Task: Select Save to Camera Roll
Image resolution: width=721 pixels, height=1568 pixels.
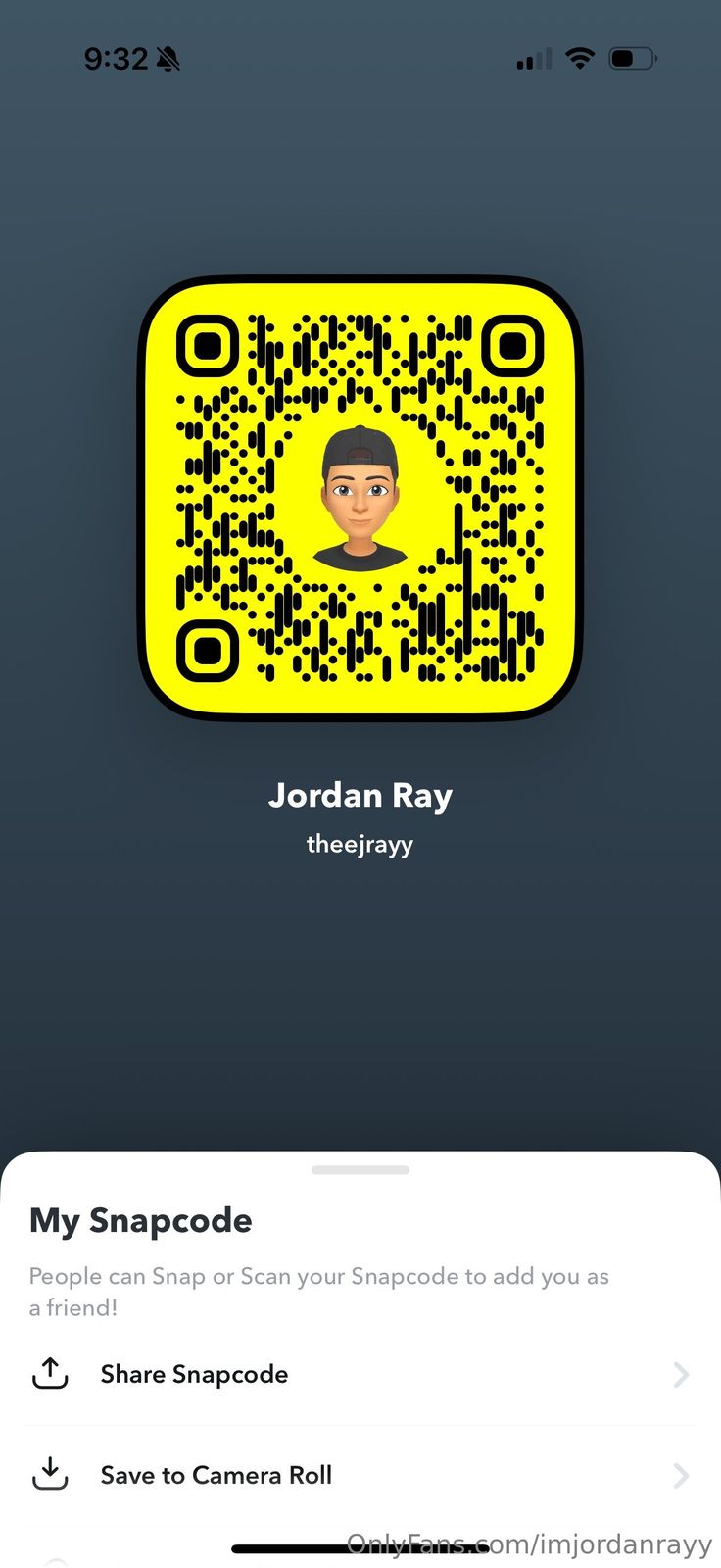Action: tap(216, 1475)
